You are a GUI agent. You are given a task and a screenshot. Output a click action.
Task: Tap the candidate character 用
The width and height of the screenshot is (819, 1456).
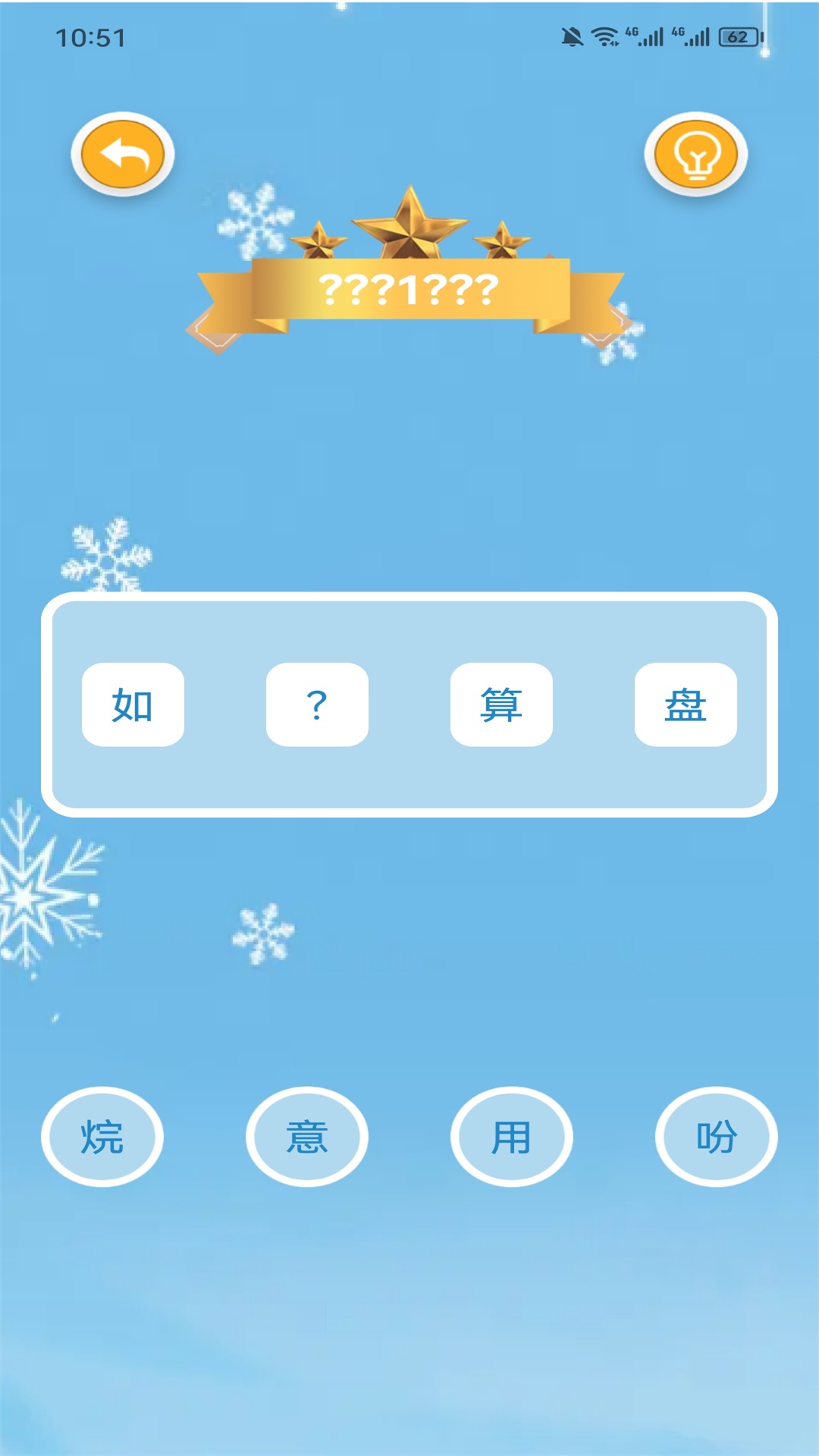click(512, 1134)
